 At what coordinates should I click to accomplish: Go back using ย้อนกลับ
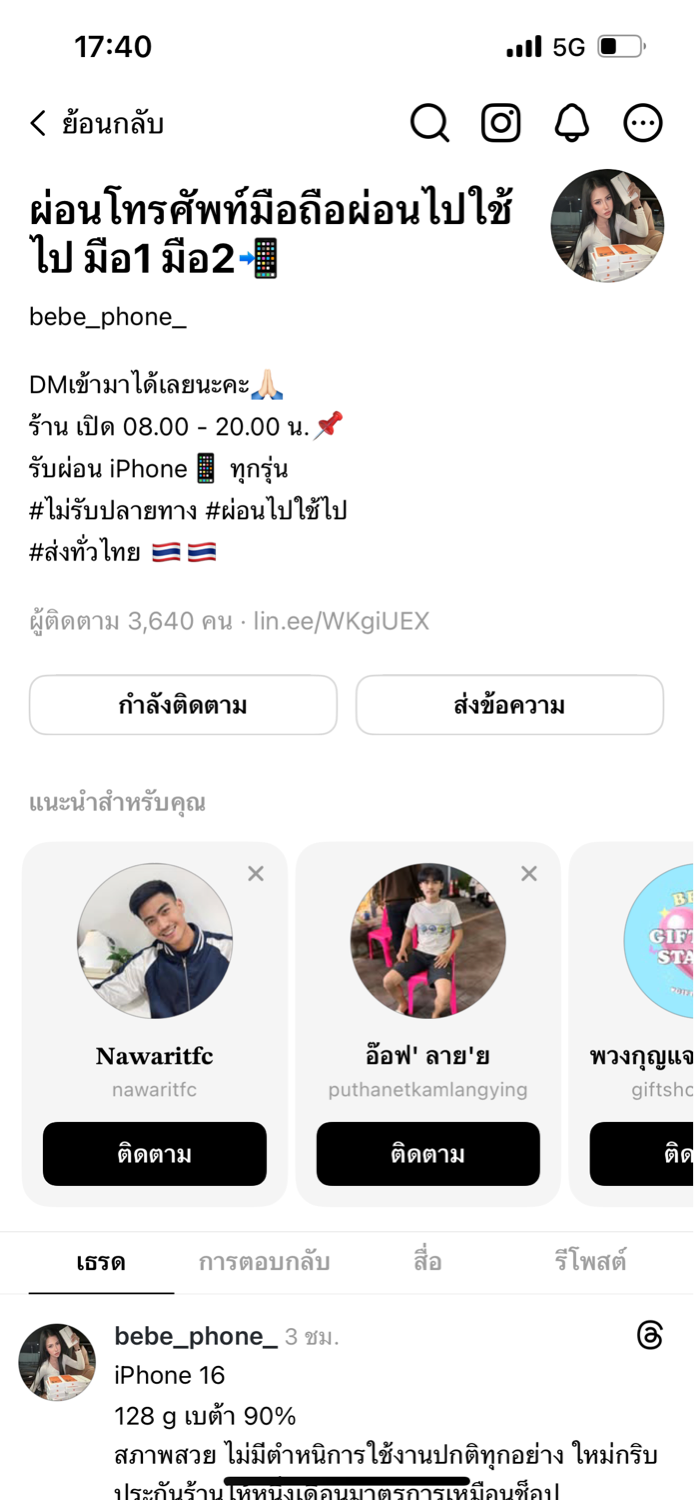coord(96,124)
